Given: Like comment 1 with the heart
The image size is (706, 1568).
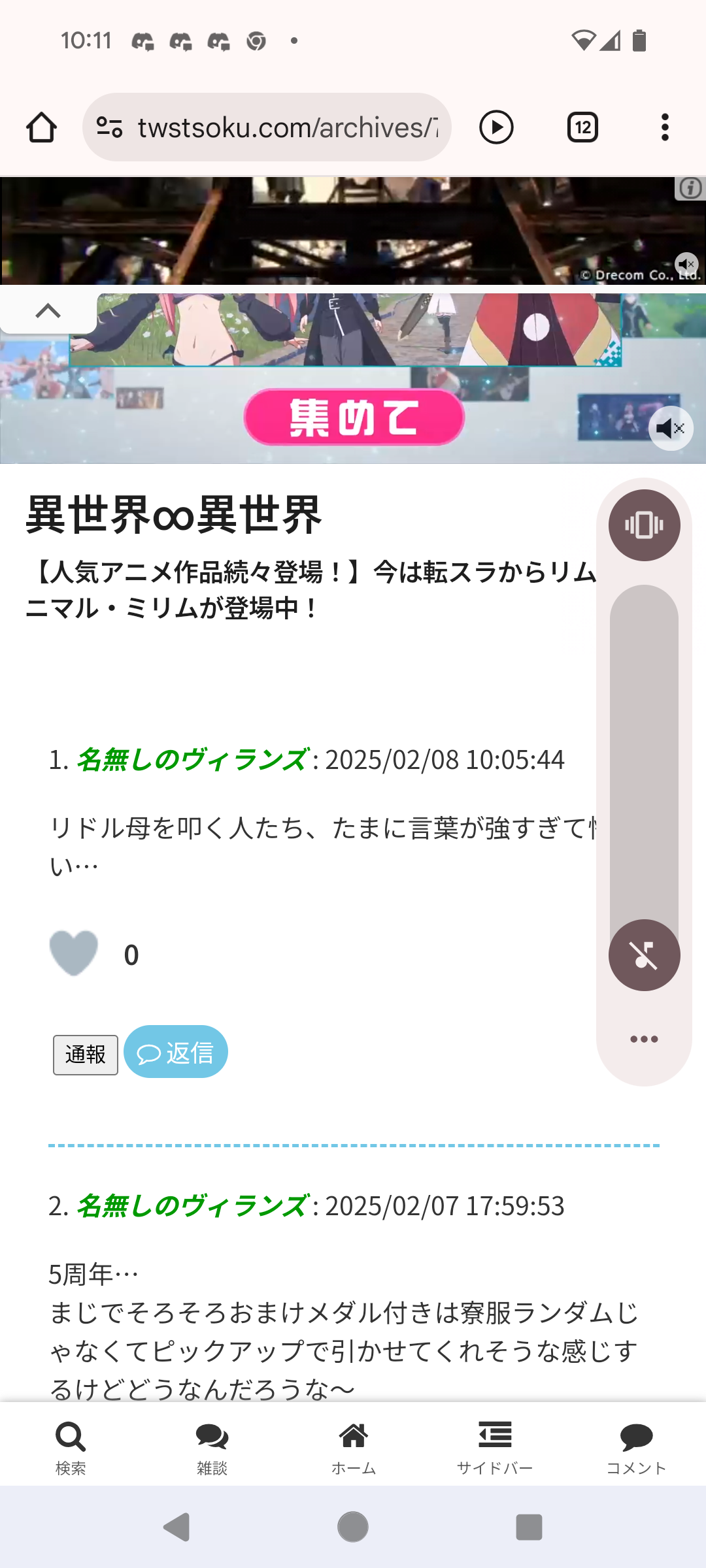Looking at the screenshot, I should (74, 954).
